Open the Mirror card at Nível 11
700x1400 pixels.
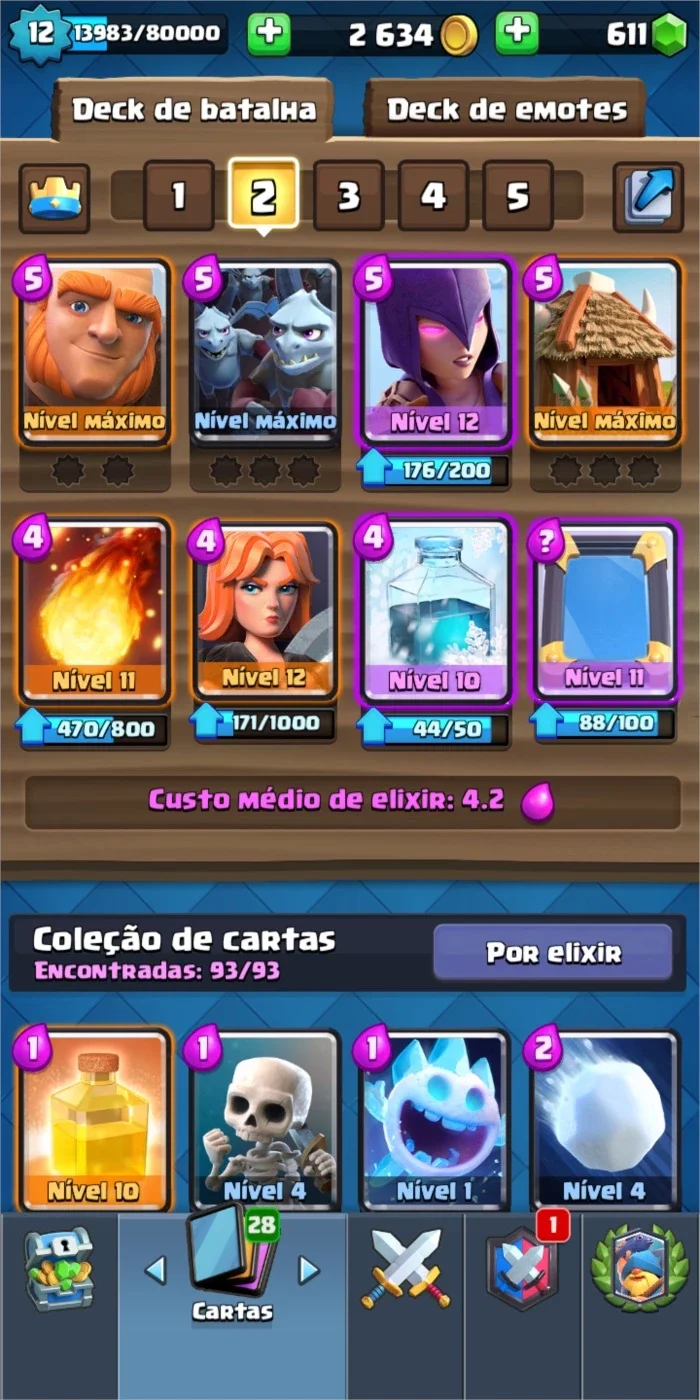[604, 610]
